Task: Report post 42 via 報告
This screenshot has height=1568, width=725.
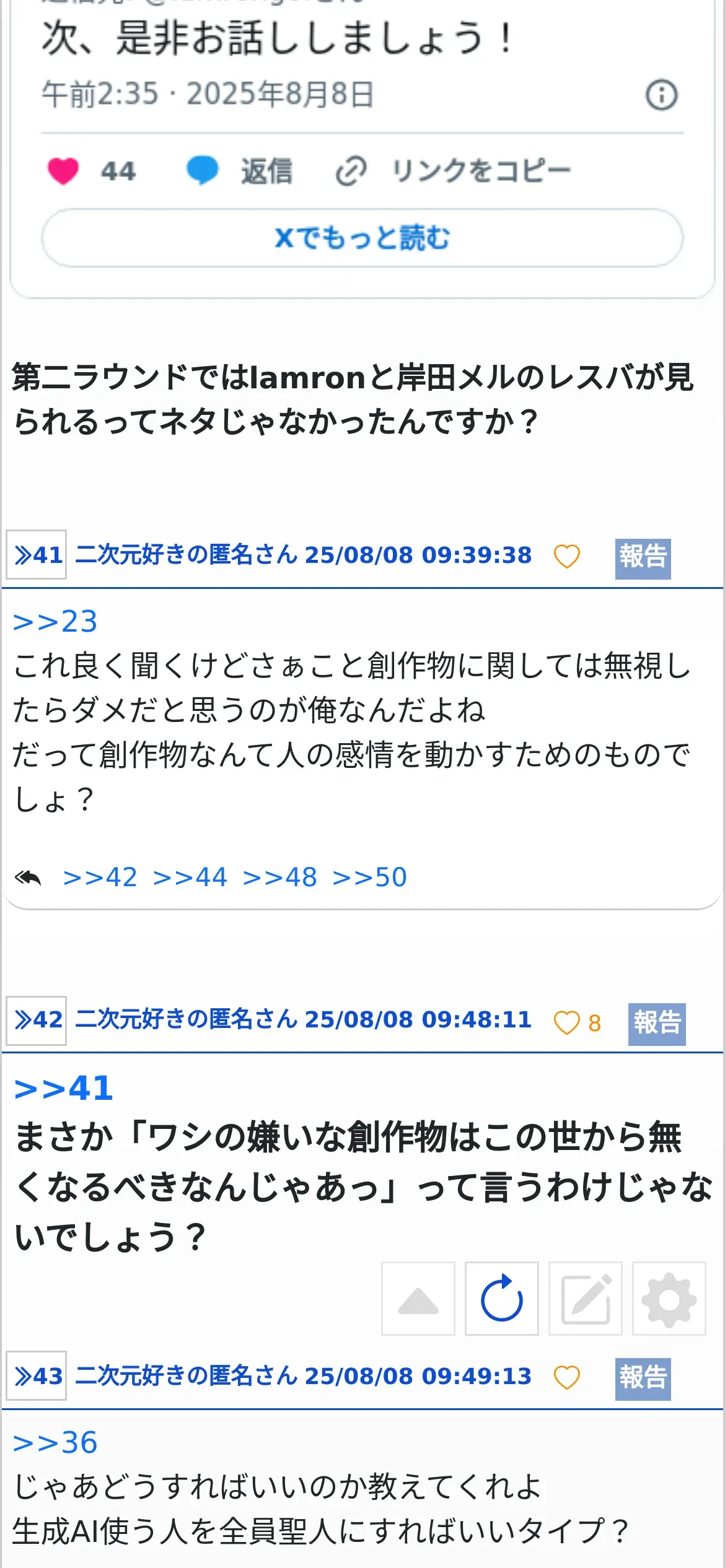Action: click(657, 1024)
